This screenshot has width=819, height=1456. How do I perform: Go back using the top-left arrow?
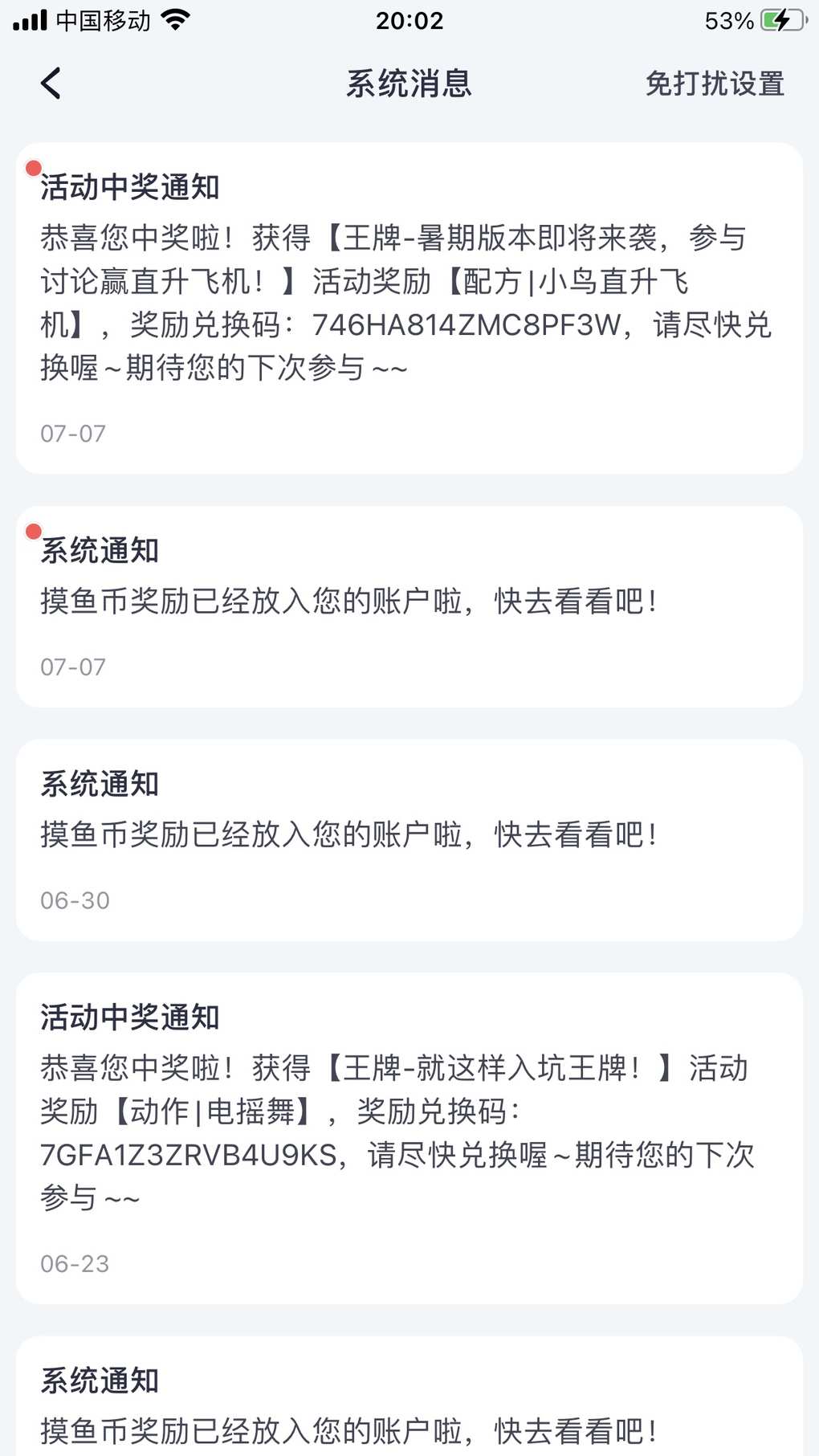click(x=51, y=84)
